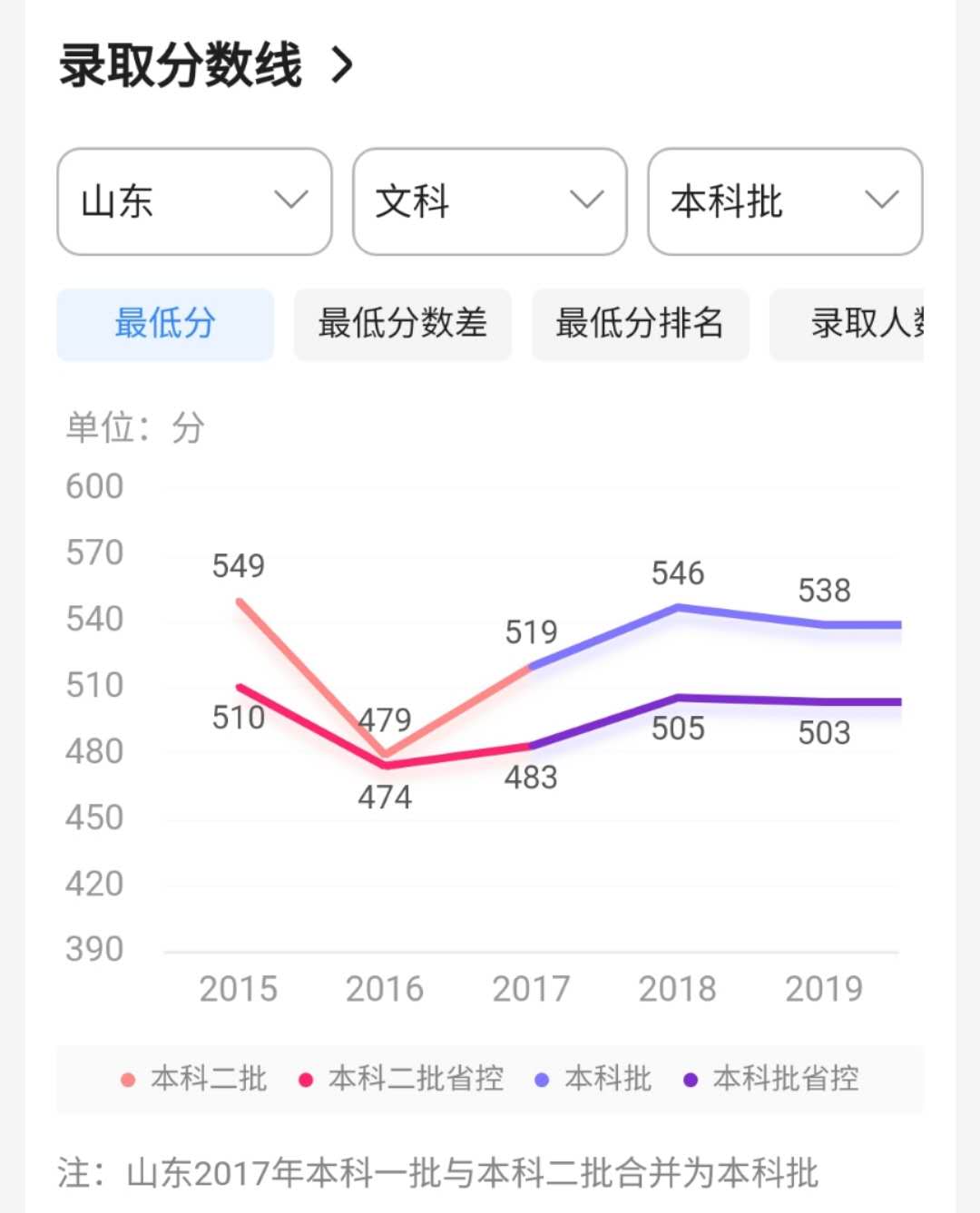Toggle the 本科批省控 legend series
Image resolution: width=980 pixels, height=1213 pixels.
coord(771,1079)
